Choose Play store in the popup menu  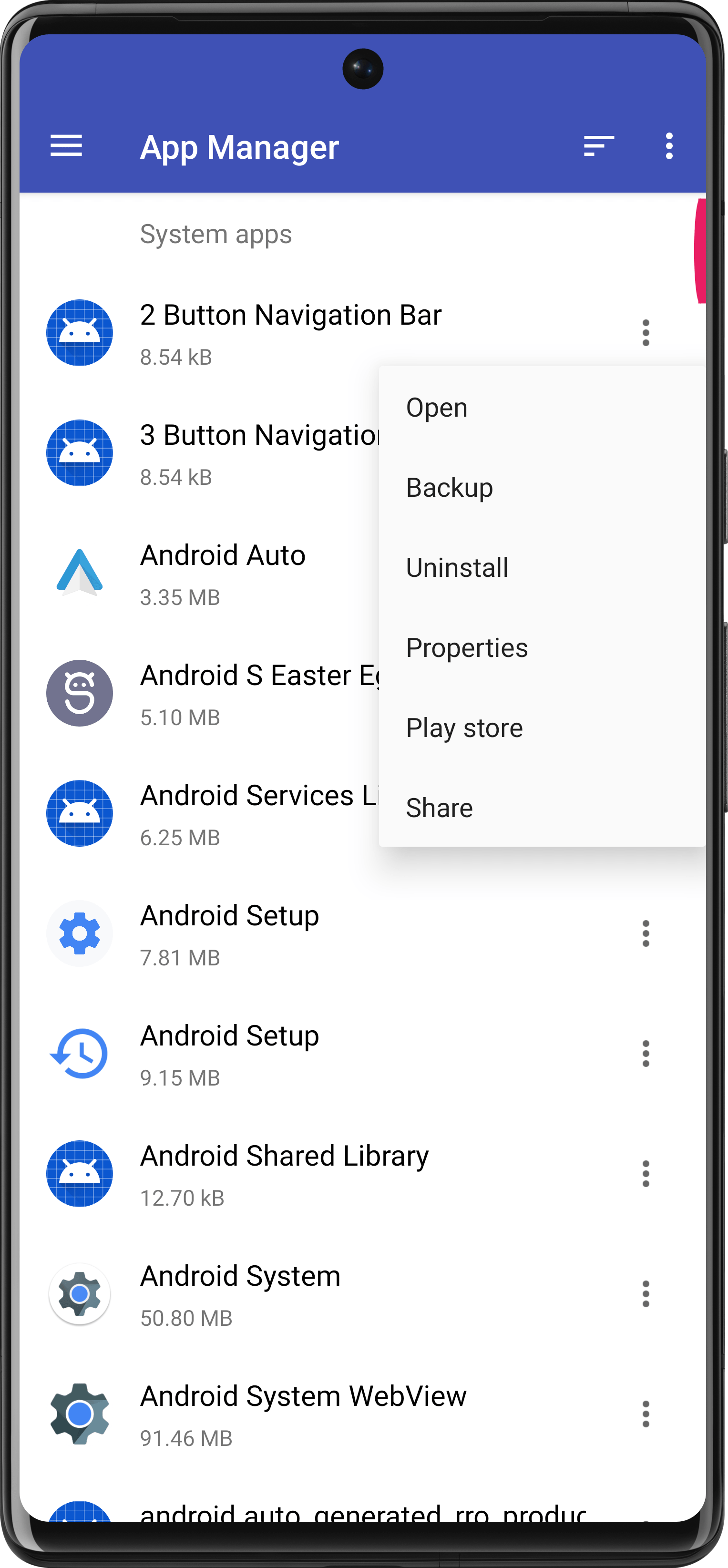point(464,728)
